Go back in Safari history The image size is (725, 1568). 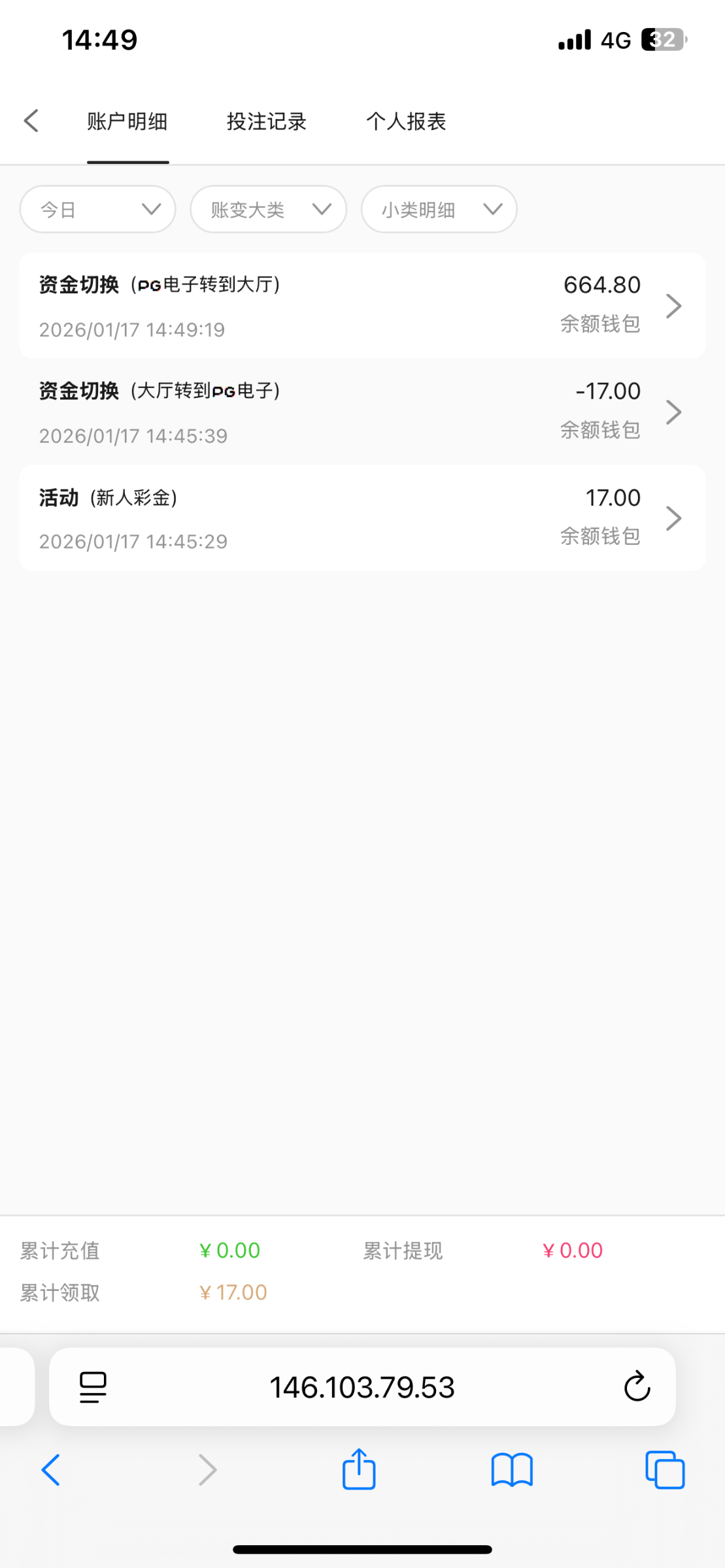point(51,1470)
